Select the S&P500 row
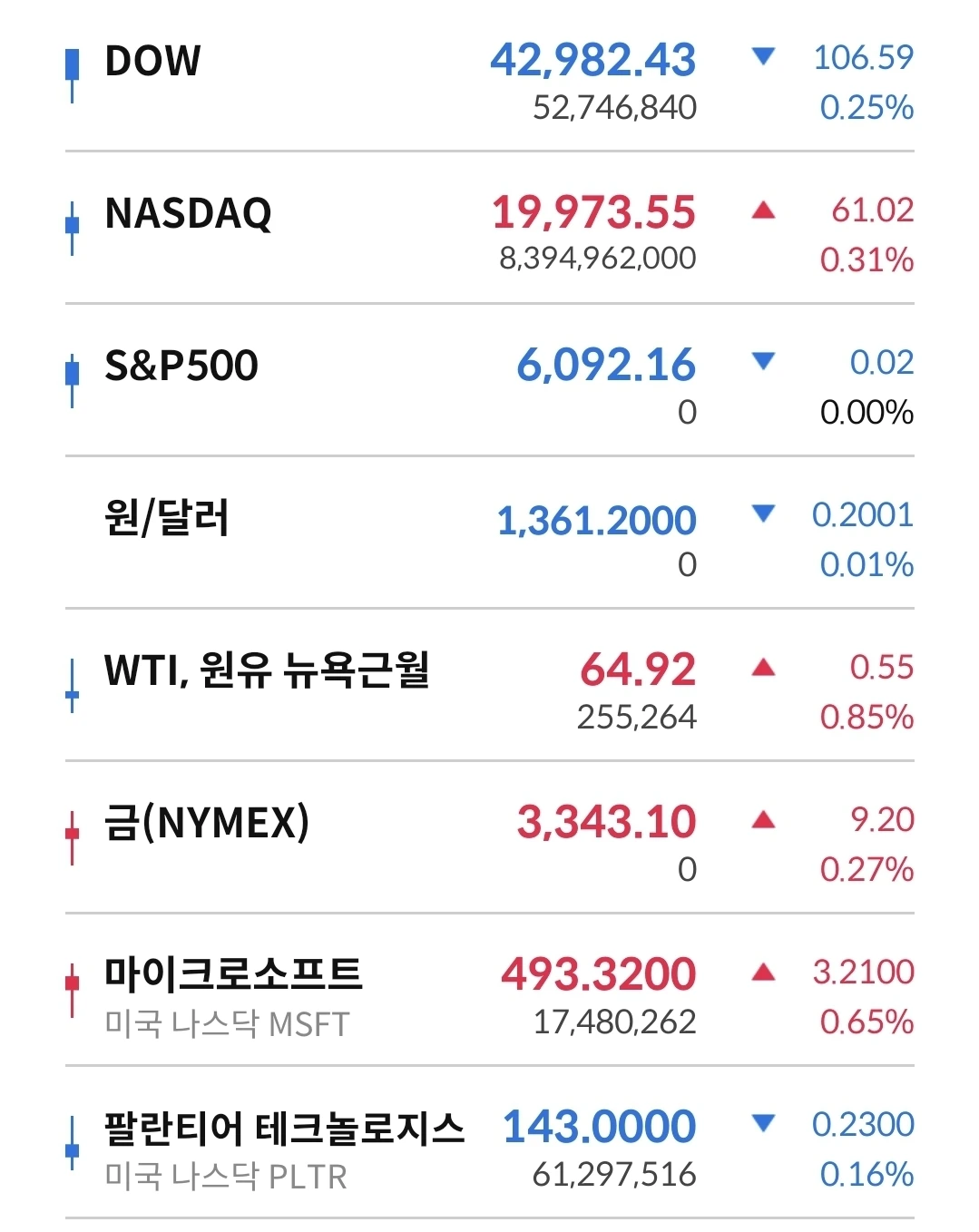Viewport: 979px width, 1232px height. point(489,380)
